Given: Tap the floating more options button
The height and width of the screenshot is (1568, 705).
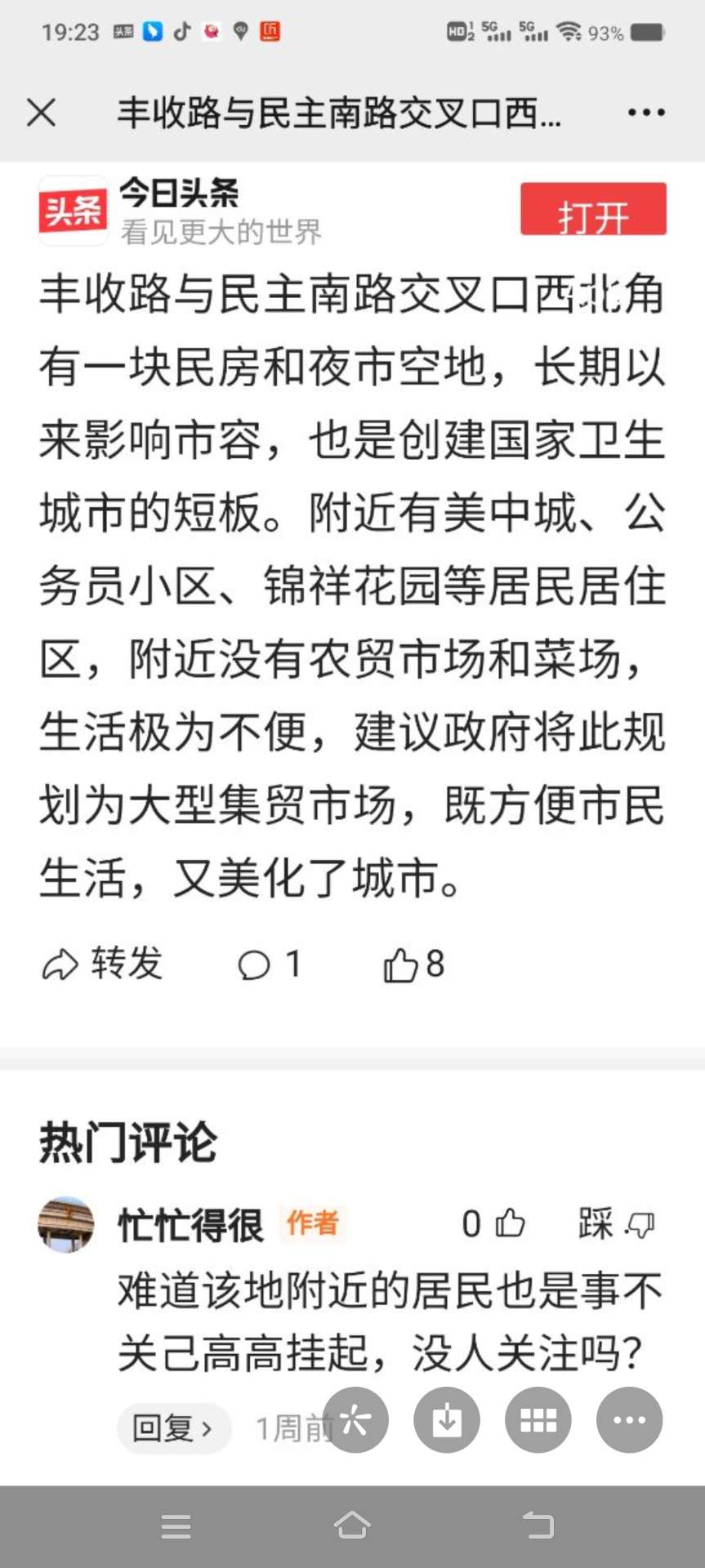Looking at the screenshot, I should pyautogui.click(x=630, y=1420).
